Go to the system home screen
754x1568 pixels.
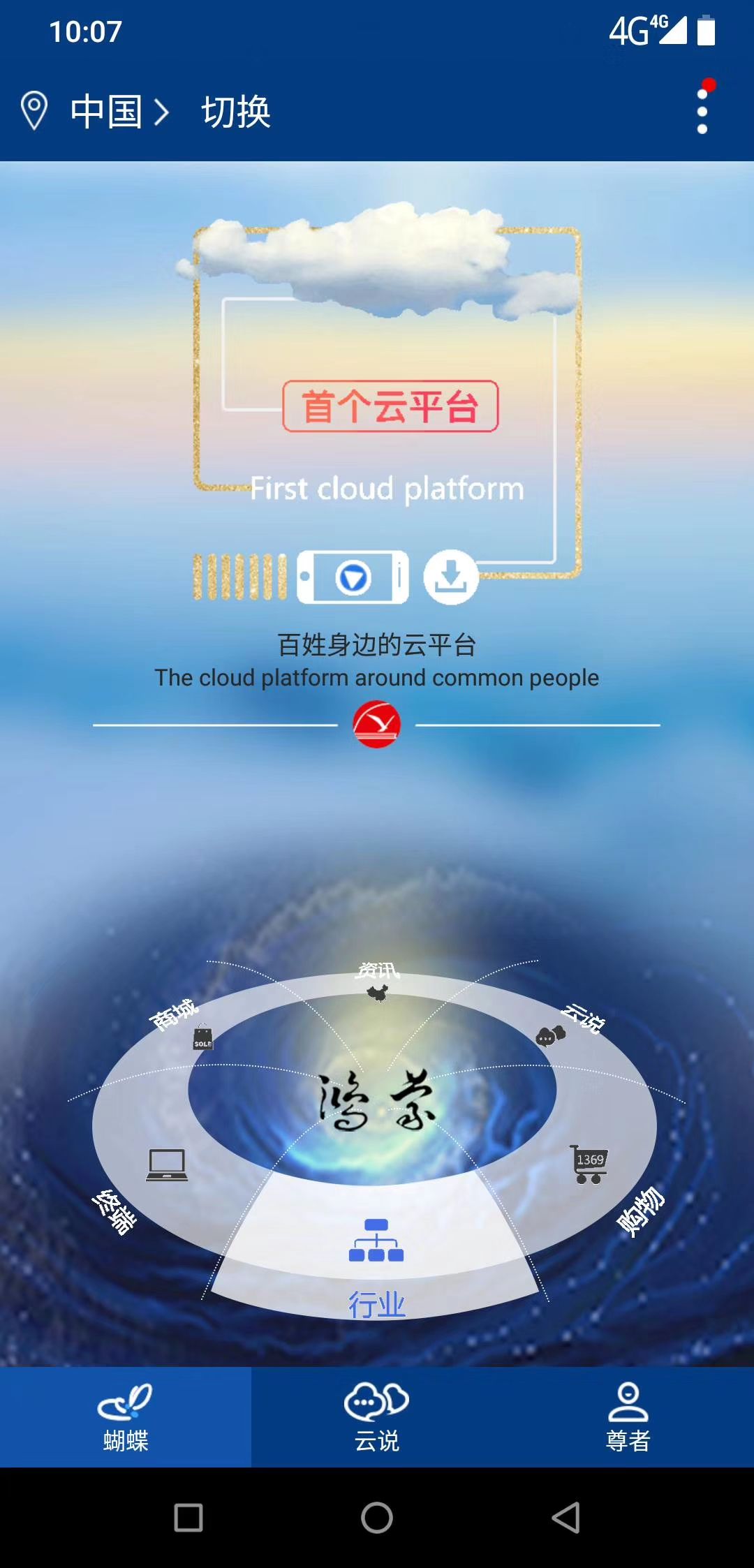pyautogui.click(x=377, y=1518)
